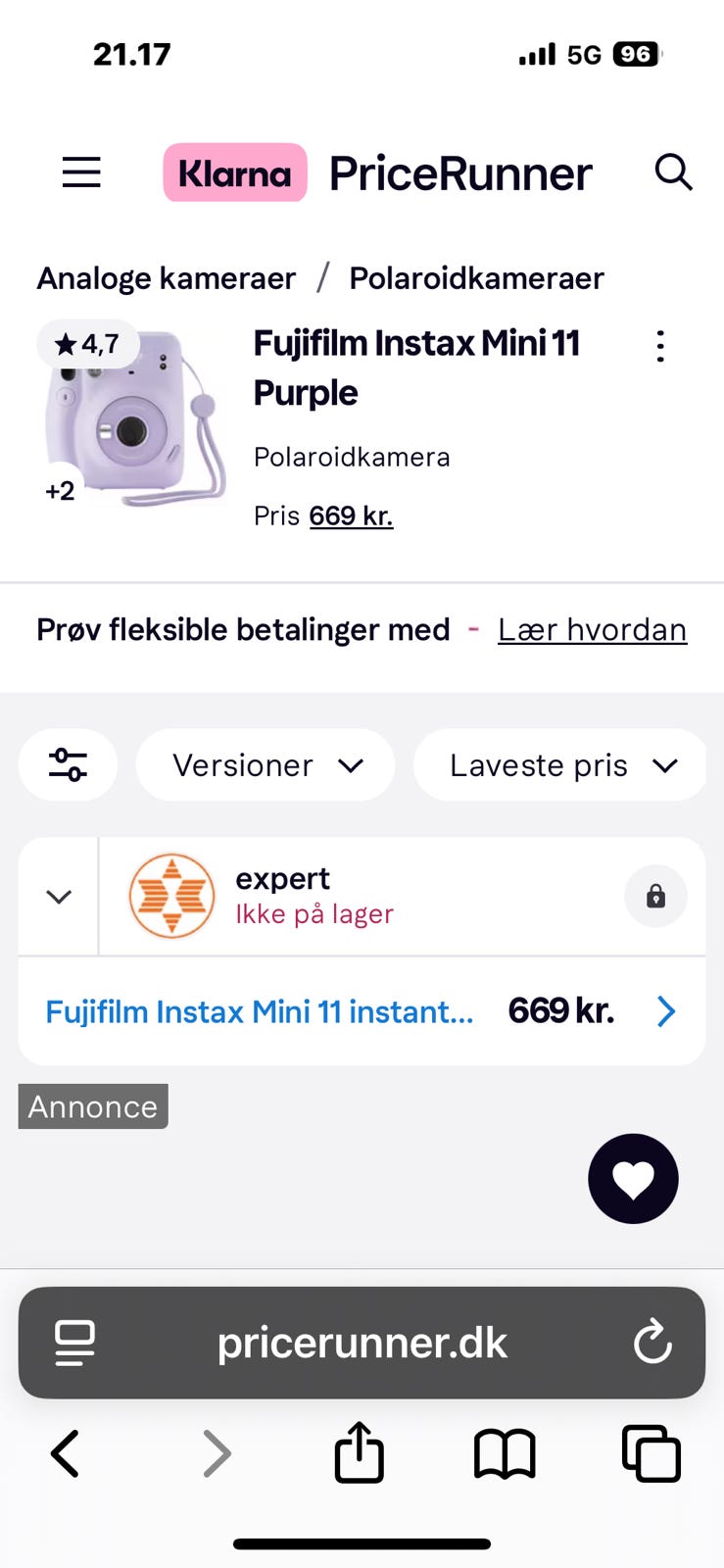Tap the 669 kr. price link

pos(351,515)
